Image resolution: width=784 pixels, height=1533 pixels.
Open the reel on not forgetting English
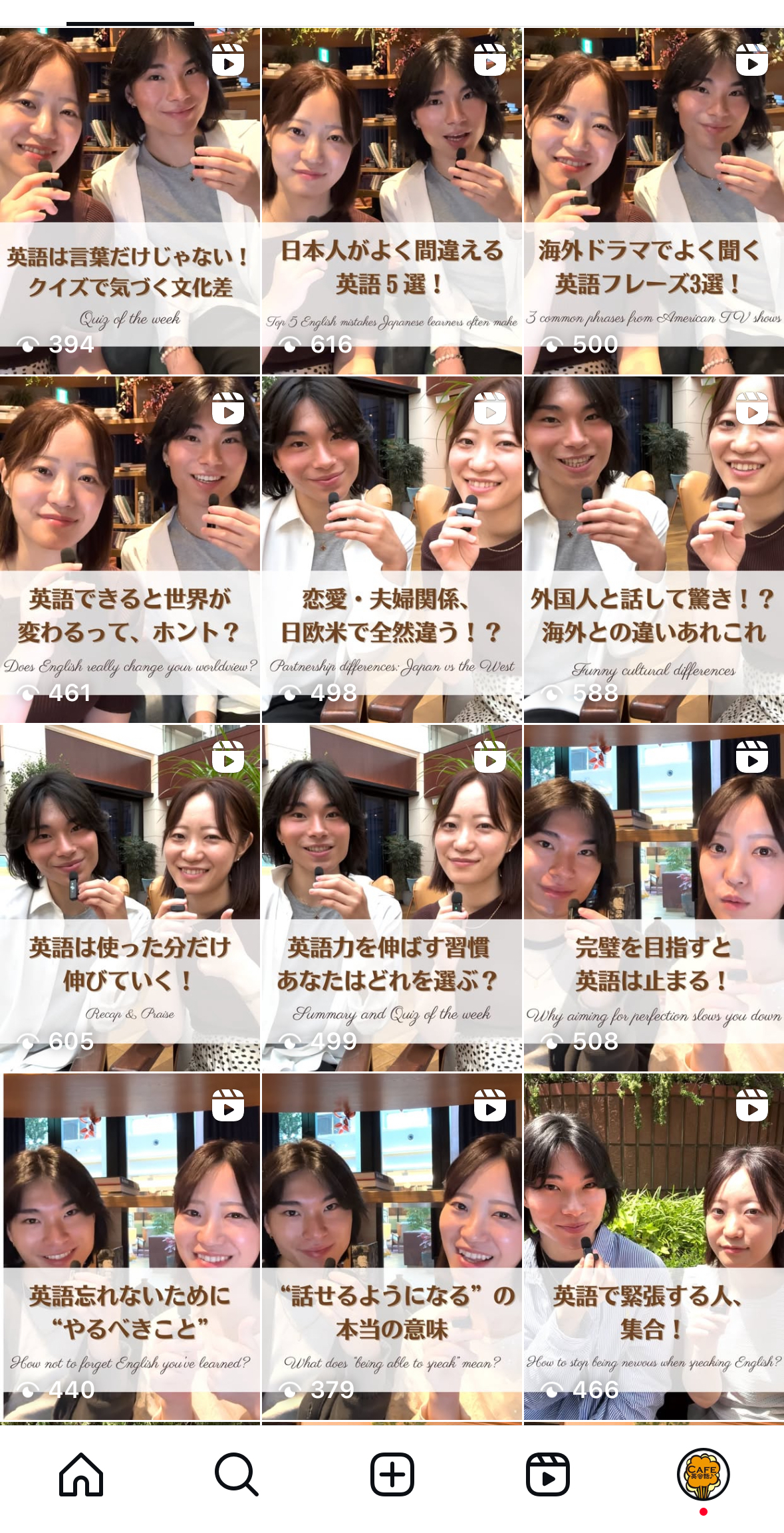[130, 1246]
